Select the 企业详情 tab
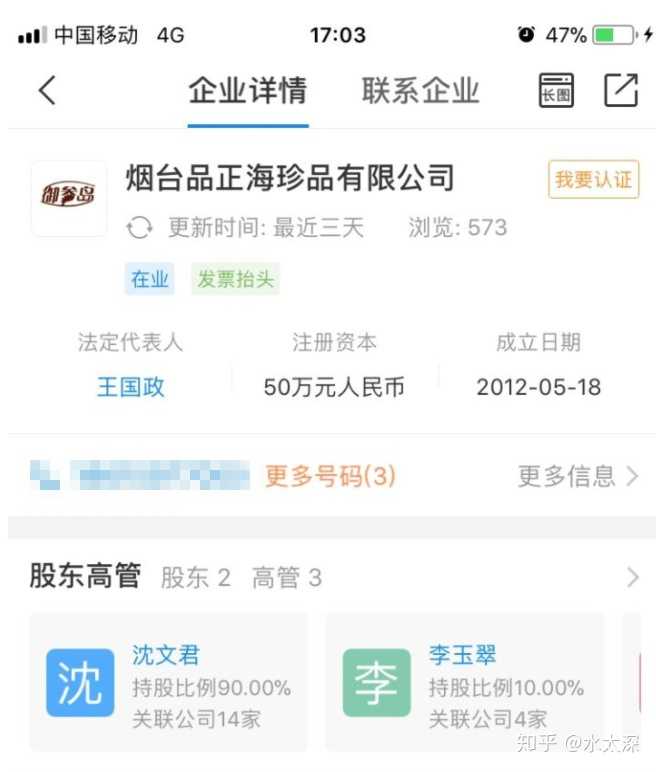 click(247, 91)
